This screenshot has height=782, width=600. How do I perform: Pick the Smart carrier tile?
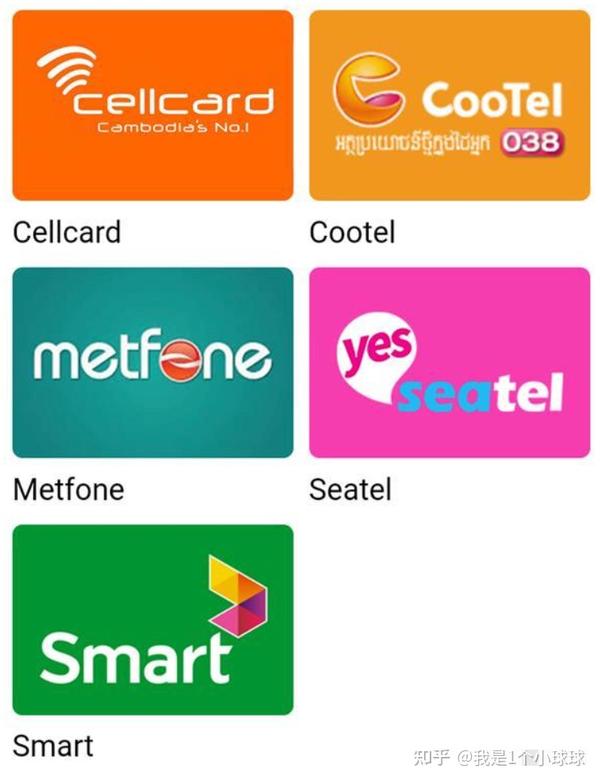(x=152, y=619)
